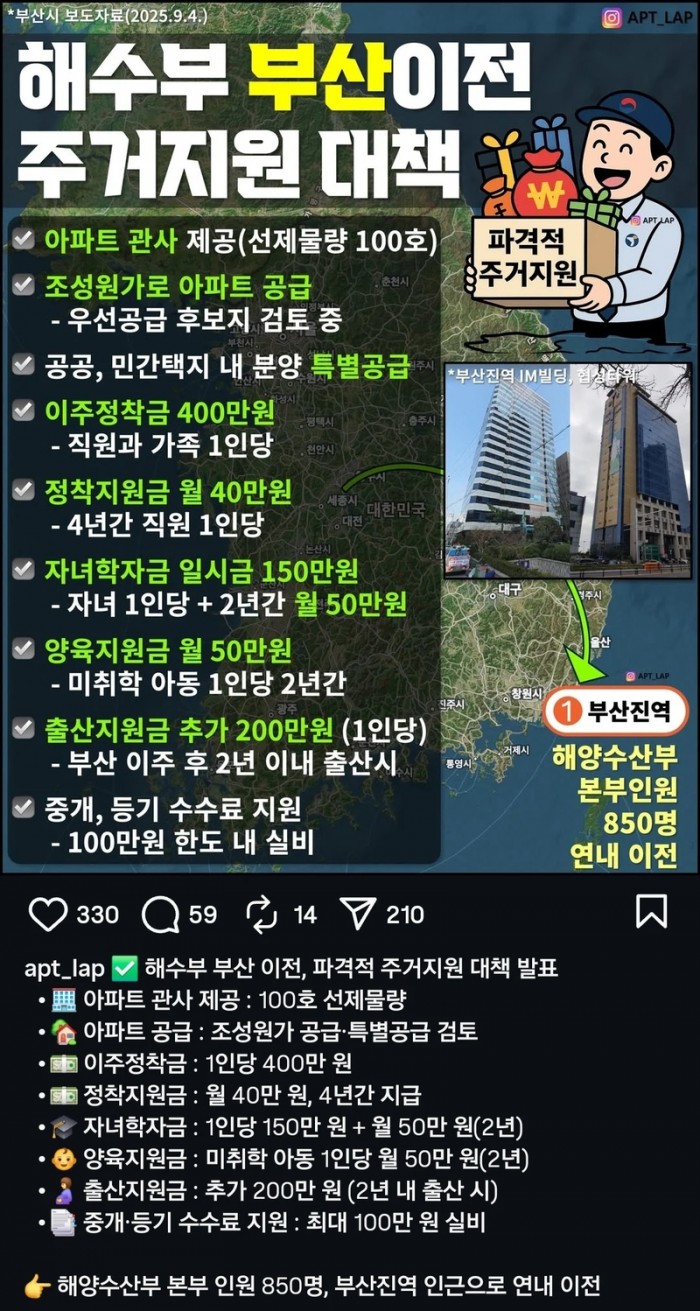Repost the apt_lap post
700x1311 pixels.
click(261, 913)
